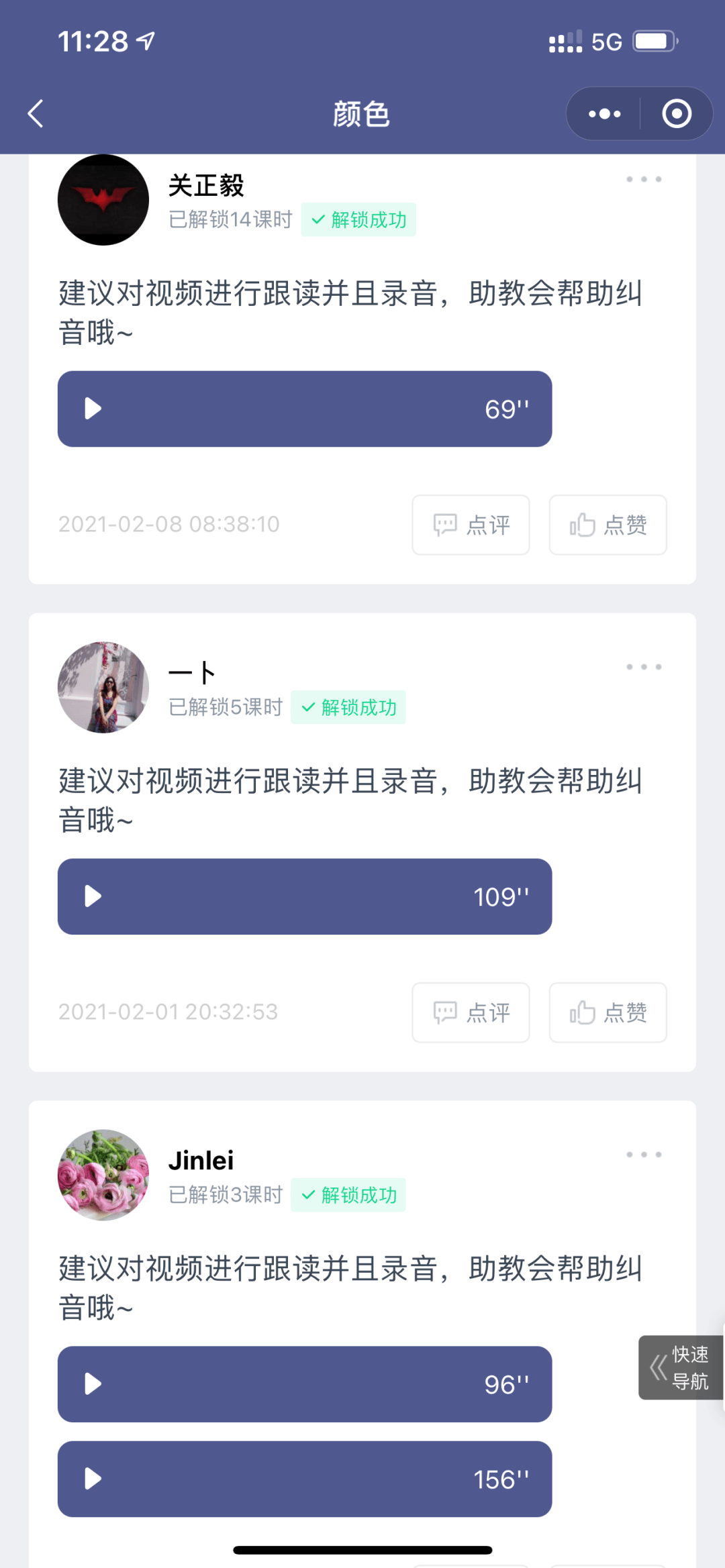The width and height of the screenshot is (725, 1568).
Task: Open the three-dot menu on Jinlei's post
Action: 644,1155
